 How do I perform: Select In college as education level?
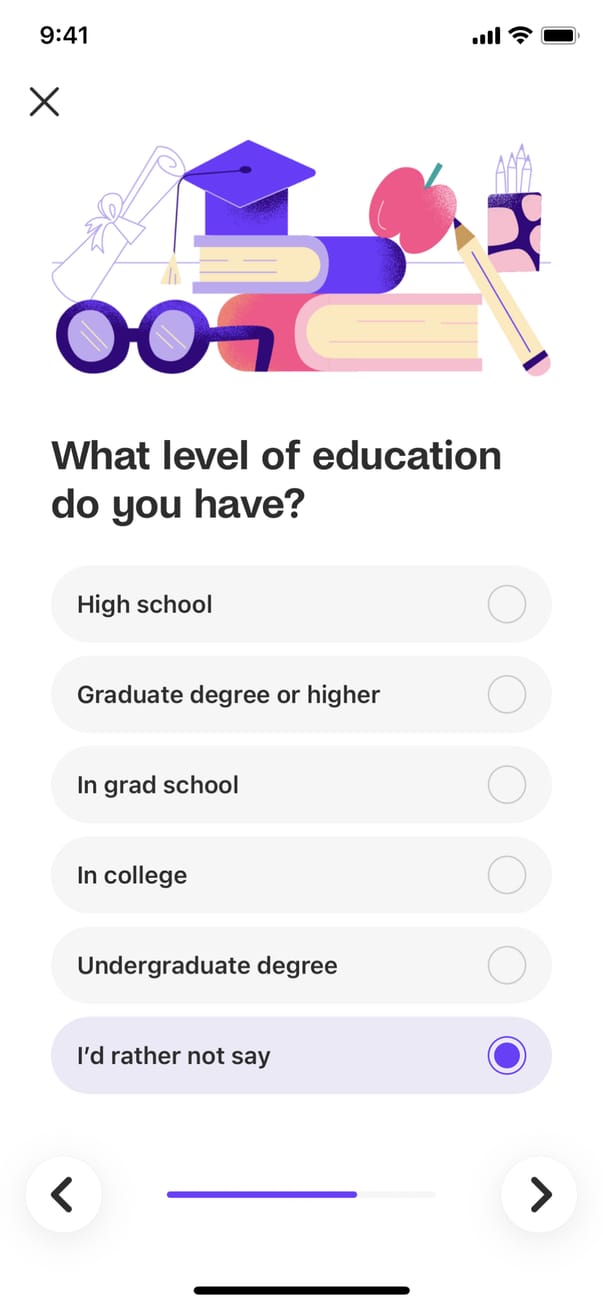point(300,875)
